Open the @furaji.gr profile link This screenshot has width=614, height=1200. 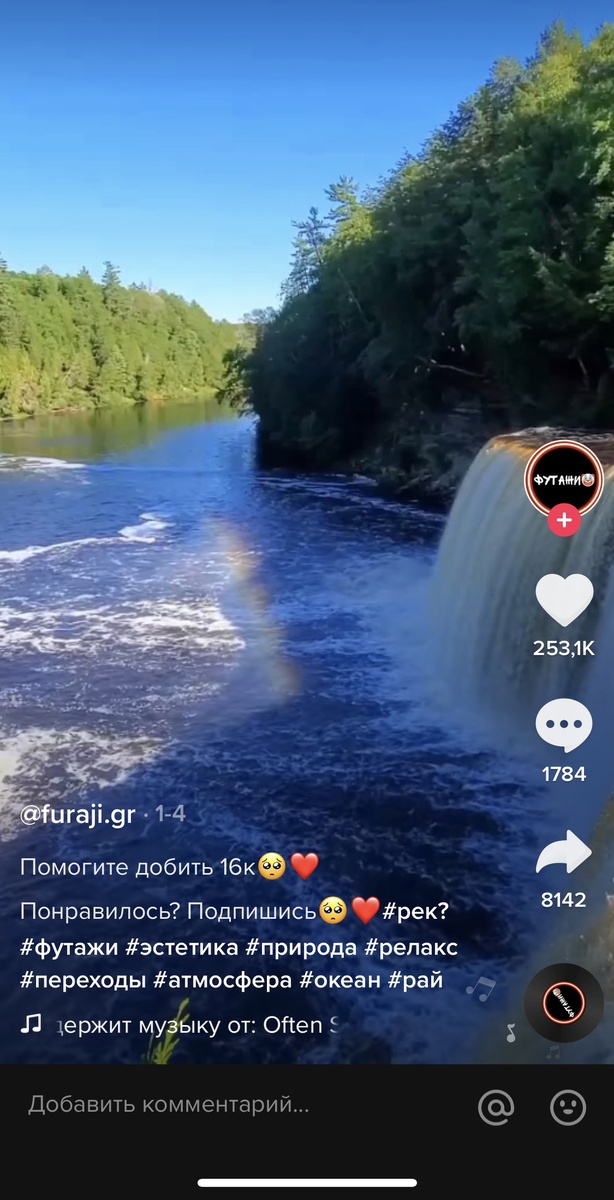(x=78, y=815)
